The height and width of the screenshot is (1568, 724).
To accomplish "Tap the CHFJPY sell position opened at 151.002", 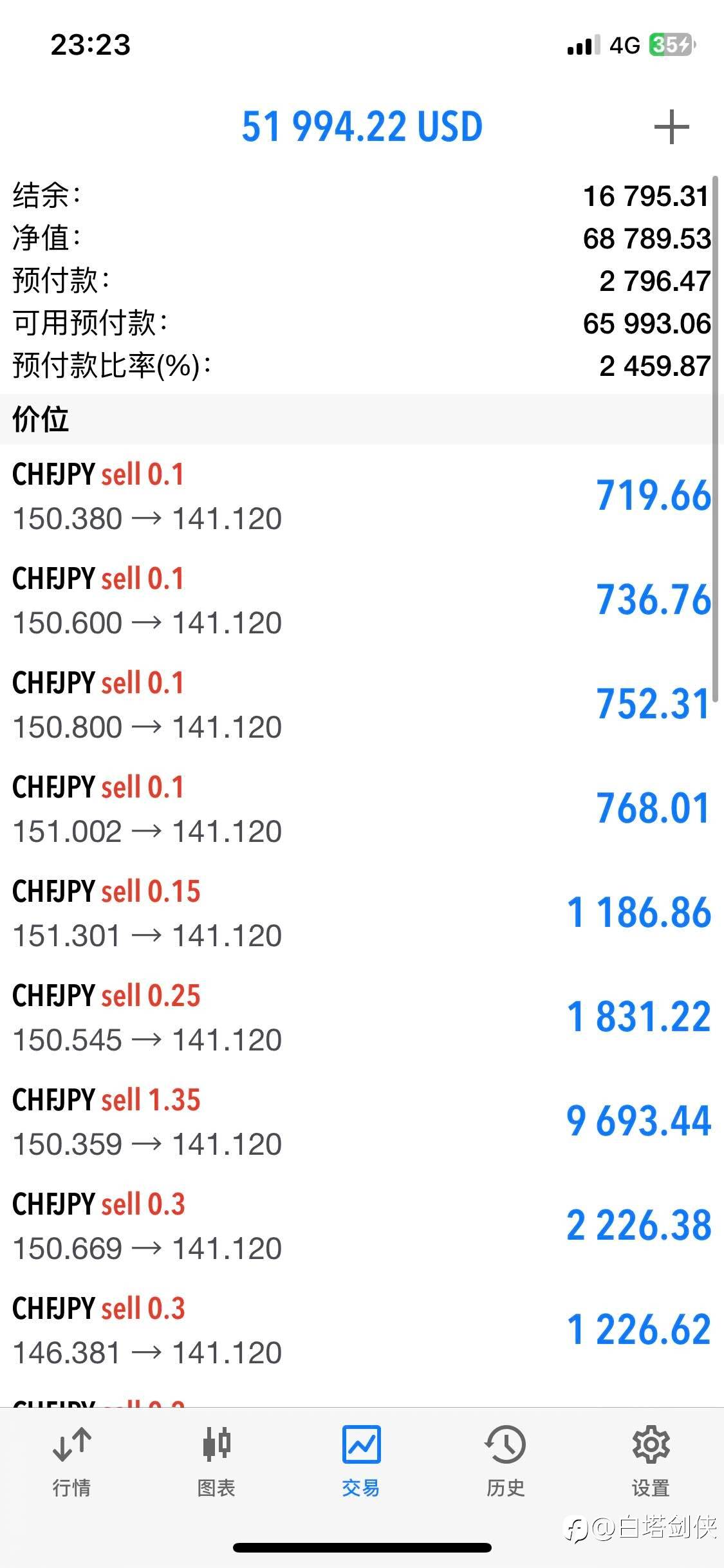I will [x=362, y=809].
